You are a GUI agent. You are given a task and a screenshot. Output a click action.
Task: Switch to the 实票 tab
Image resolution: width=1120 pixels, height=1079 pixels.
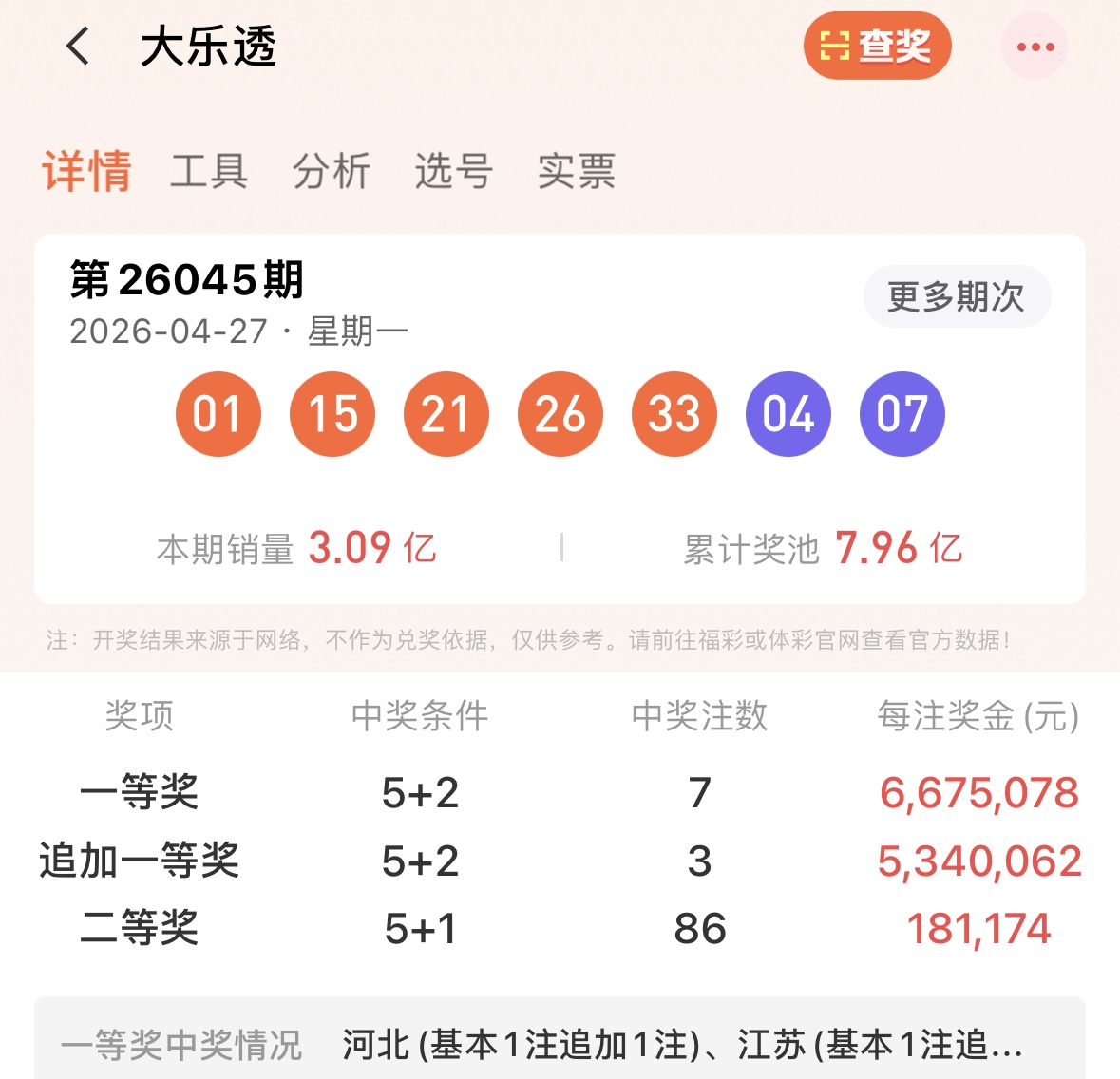[x=577, y=172]
